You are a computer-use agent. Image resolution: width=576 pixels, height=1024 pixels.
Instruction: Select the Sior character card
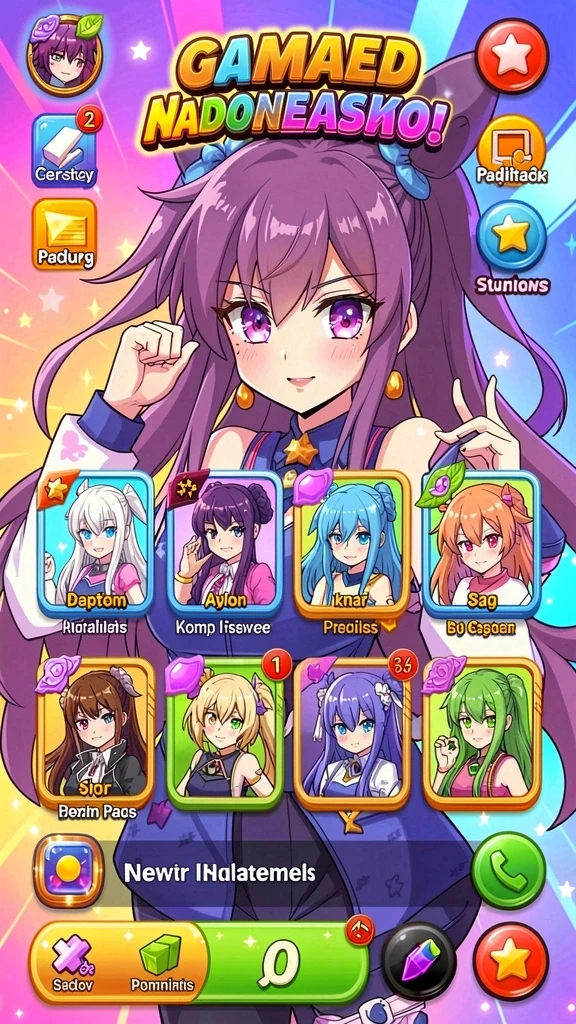click(x=97, y=733)
